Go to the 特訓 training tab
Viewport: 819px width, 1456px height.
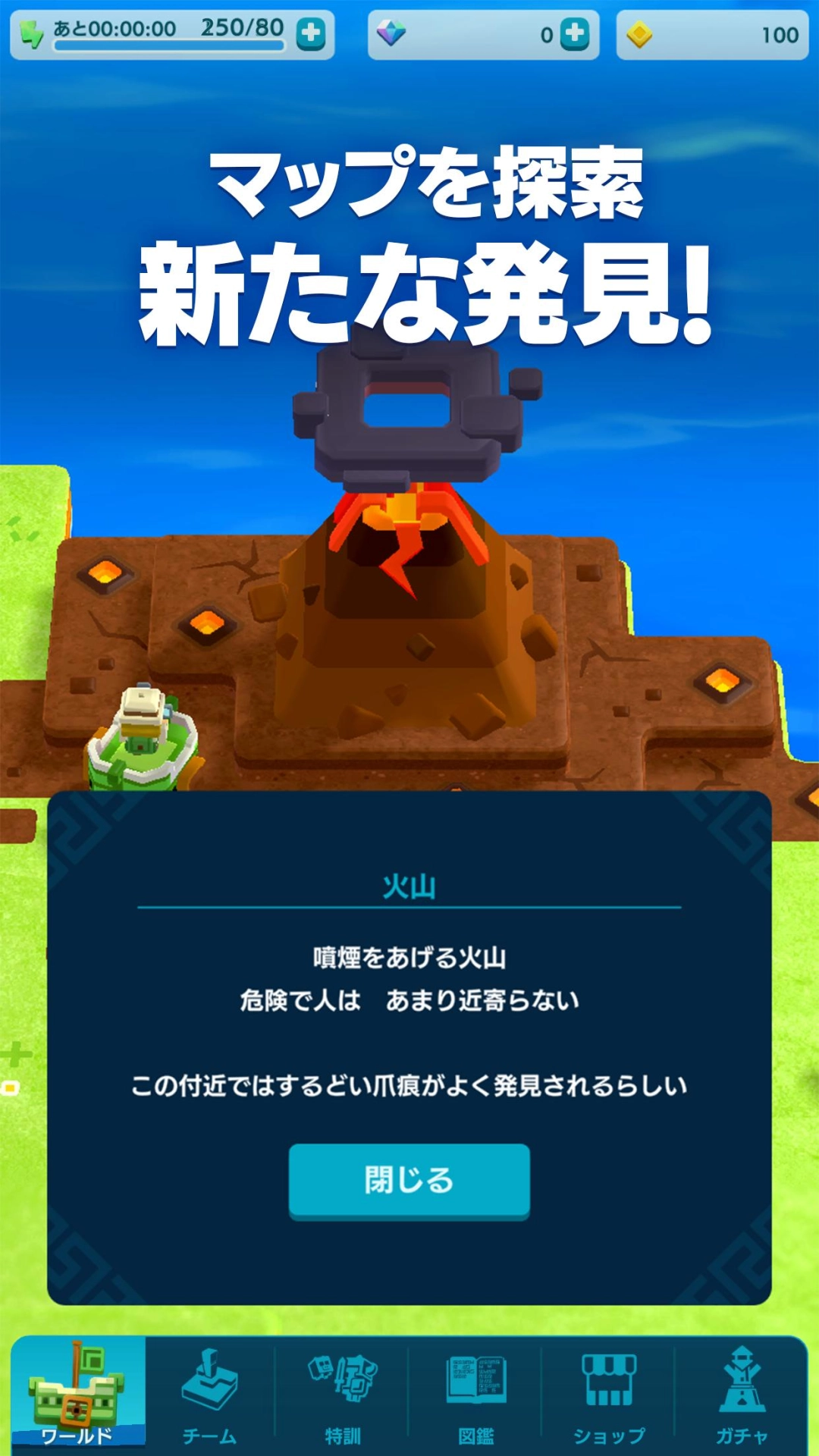pyautogui.click(x=343, y=1395)
